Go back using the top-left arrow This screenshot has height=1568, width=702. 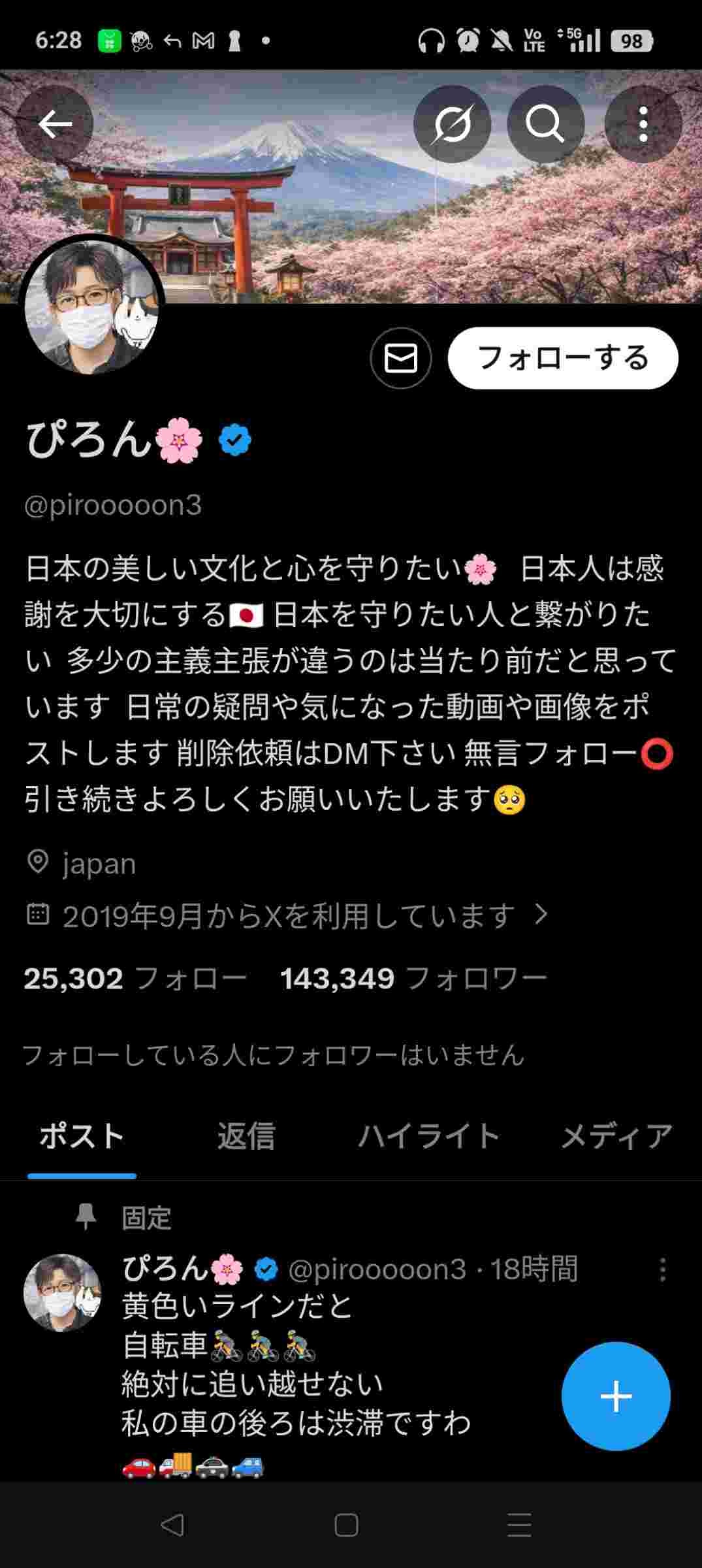[55, 123]
